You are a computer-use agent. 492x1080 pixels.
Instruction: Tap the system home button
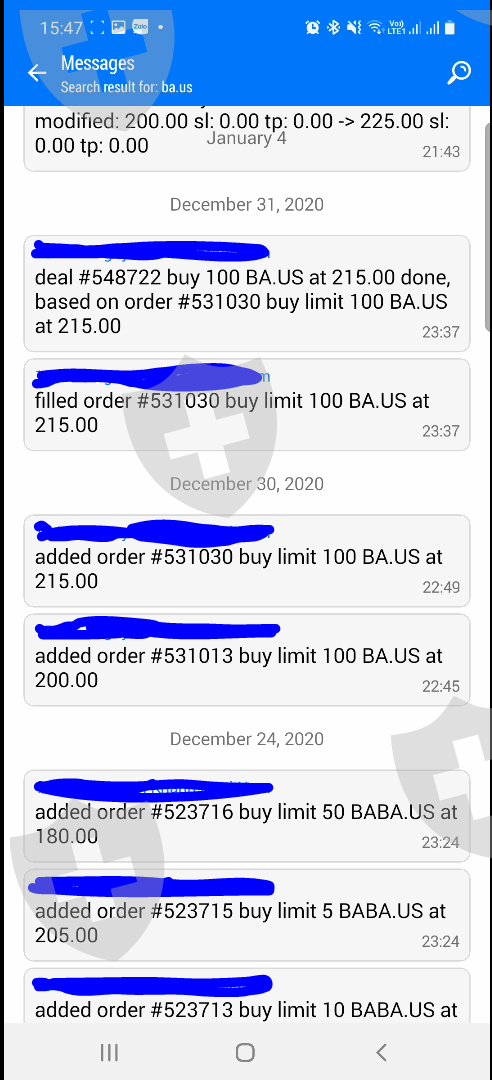coord(245,1052)
